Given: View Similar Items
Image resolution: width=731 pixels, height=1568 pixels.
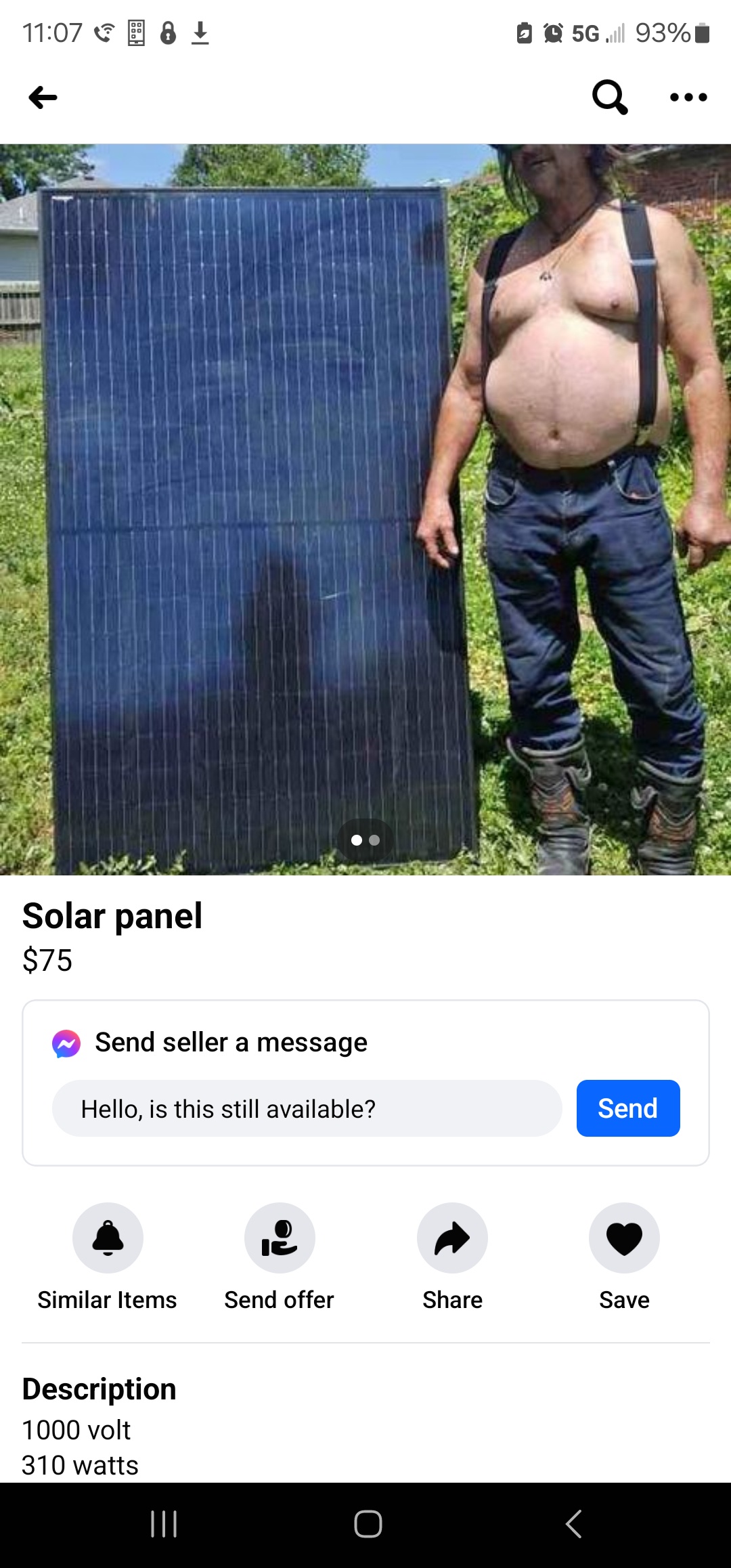Looking at the screenshot, I should [108, 1238].
